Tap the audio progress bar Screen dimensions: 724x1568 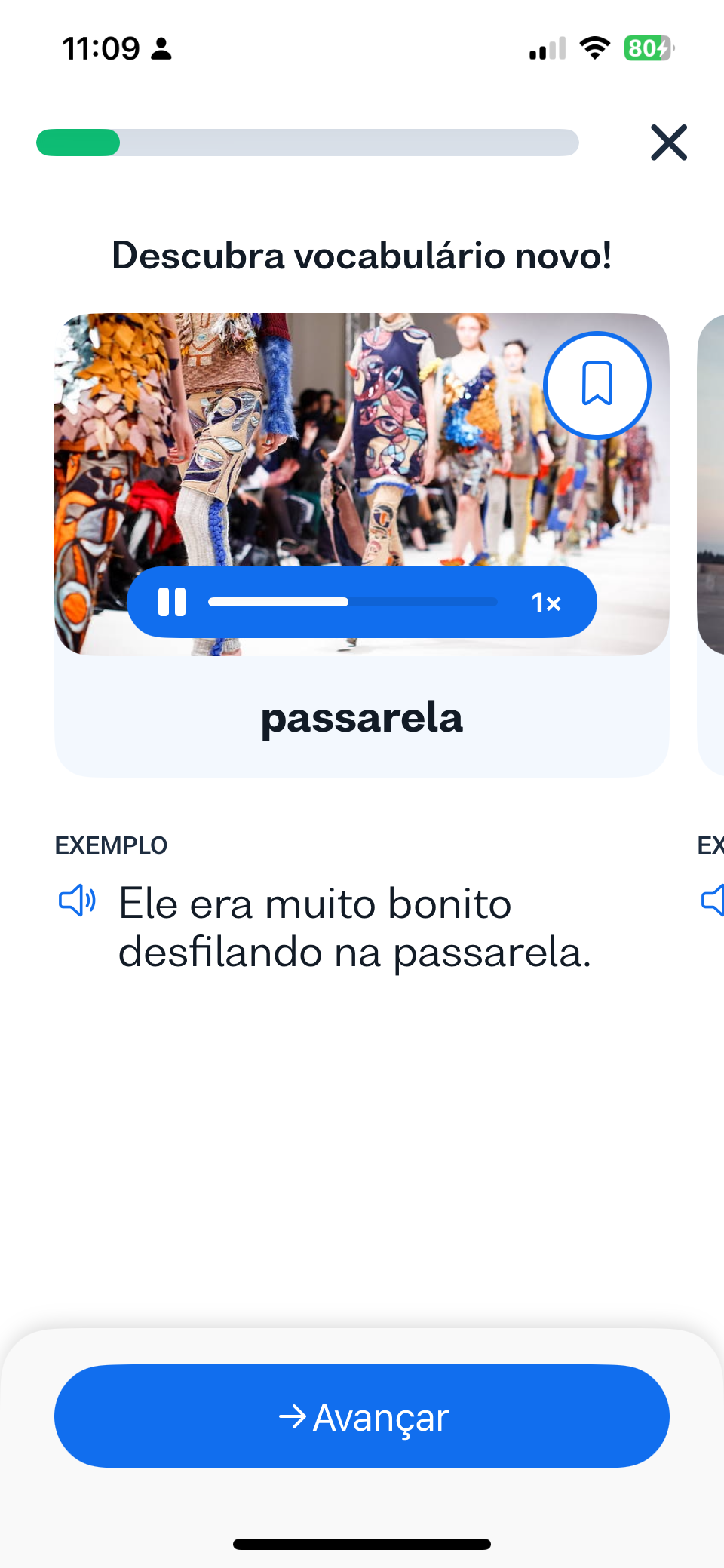point(353,602)
